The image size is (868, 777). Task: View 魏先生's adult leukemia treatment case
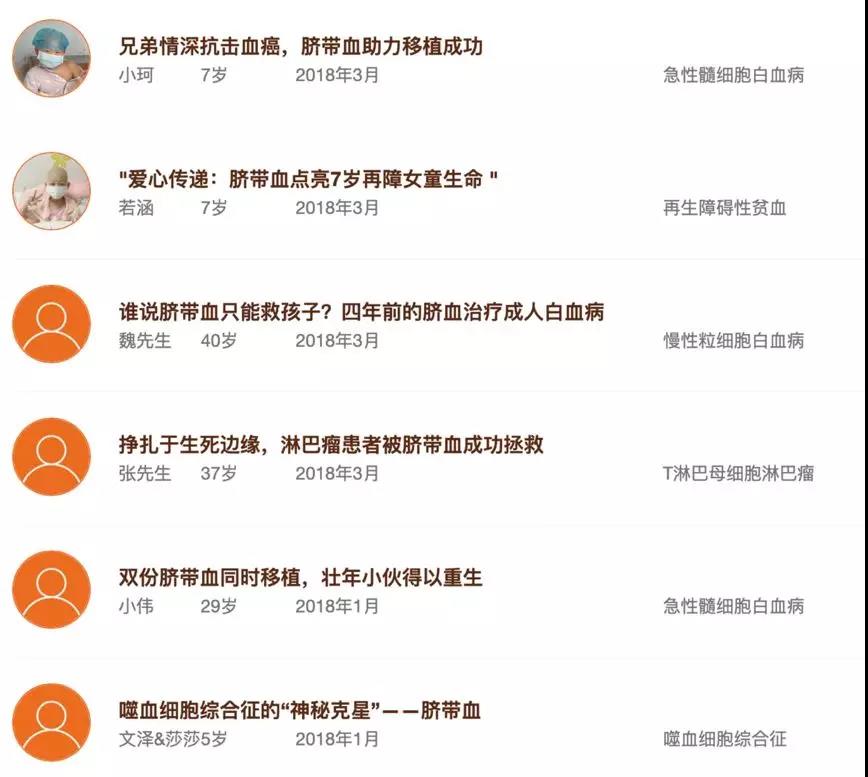[x=361, y=312]
